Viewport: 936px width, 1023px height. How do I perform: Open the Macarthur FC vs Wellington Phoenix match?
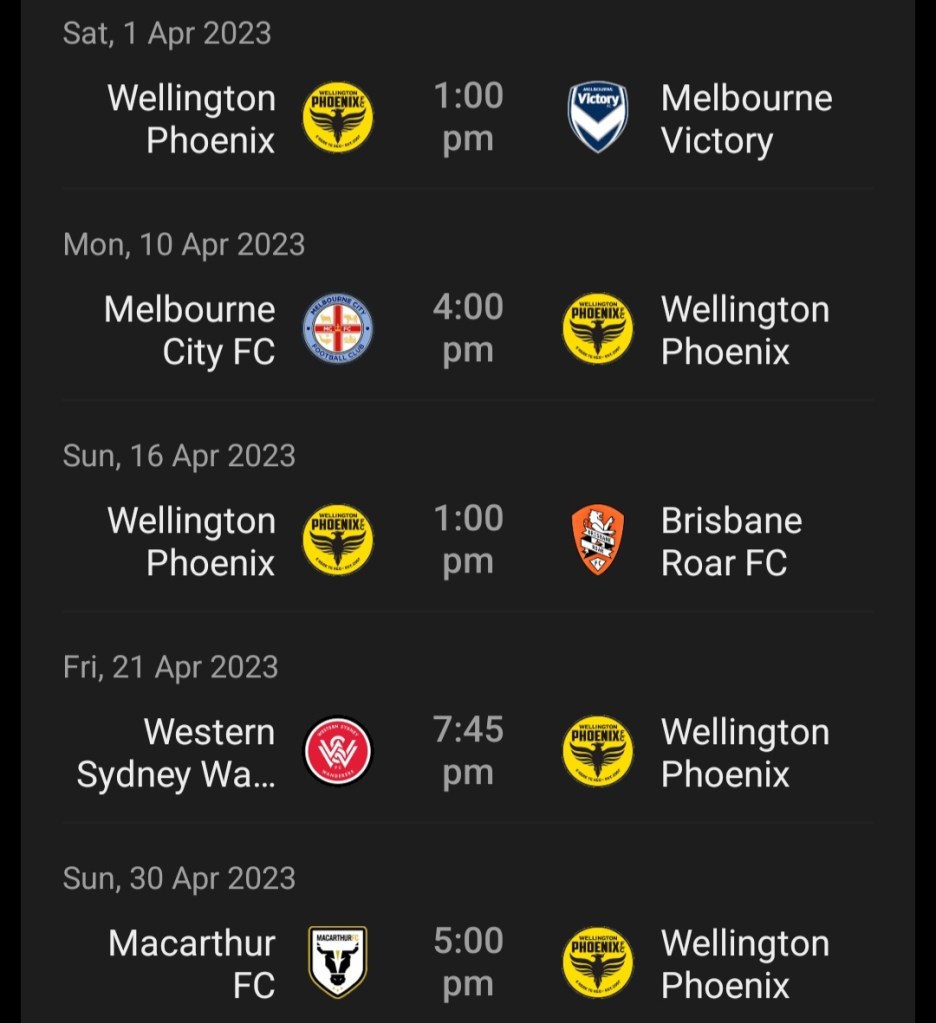[x=468, y=962]
